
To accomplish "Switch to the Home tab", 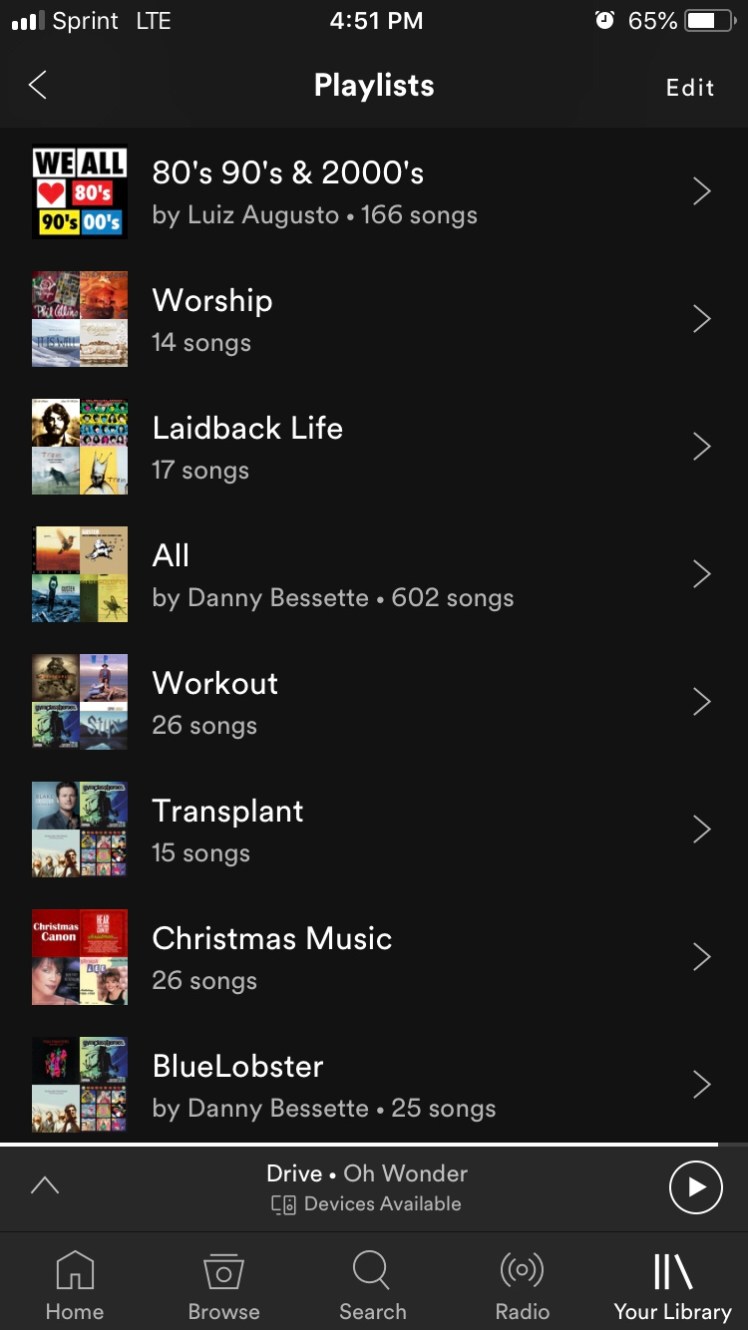I will (x=75, y=1287).
